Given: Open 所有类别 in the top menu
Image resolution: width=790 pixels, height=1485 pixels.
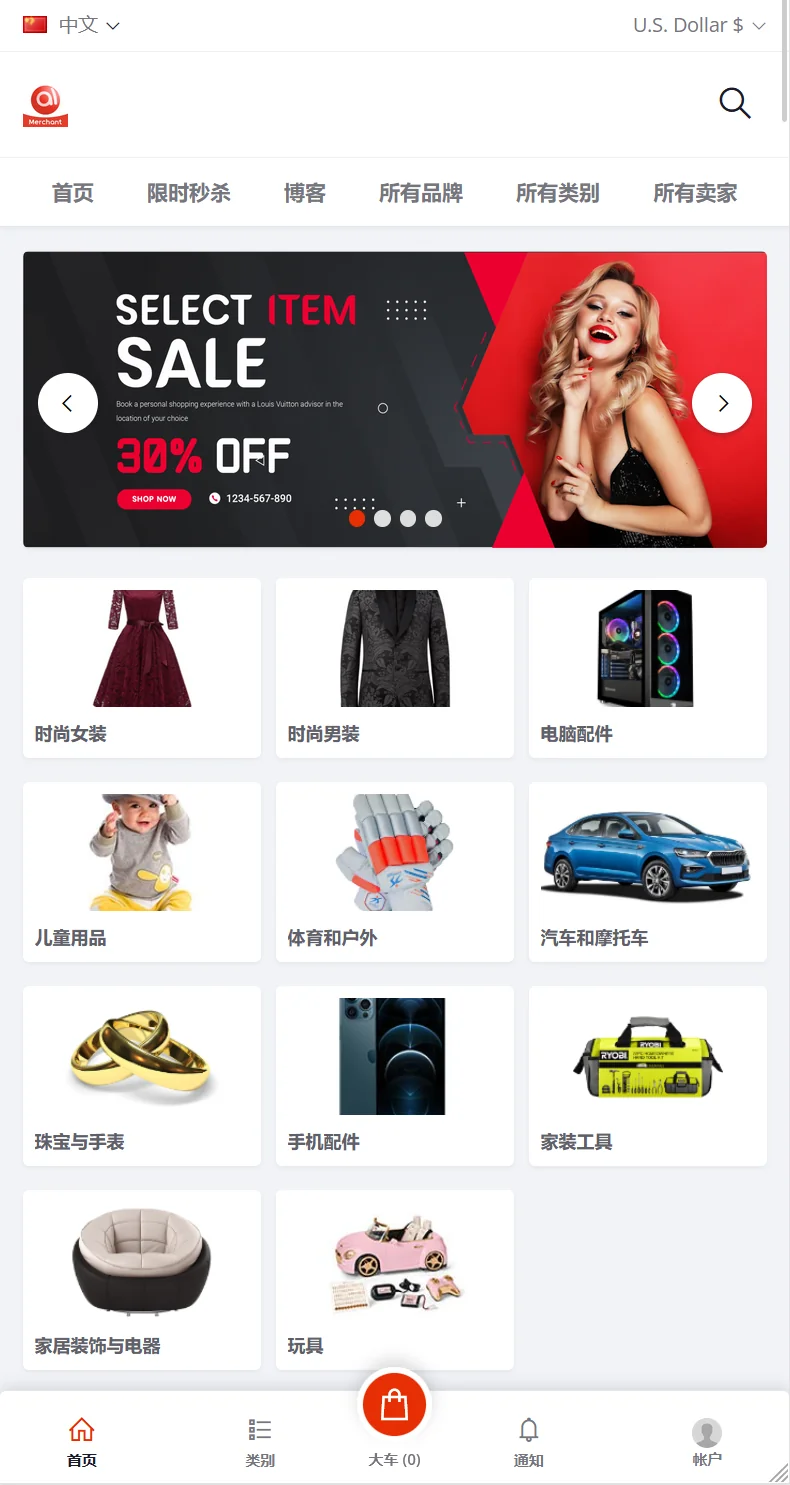Looking at the screenshot, I should (x=558, y=193).
